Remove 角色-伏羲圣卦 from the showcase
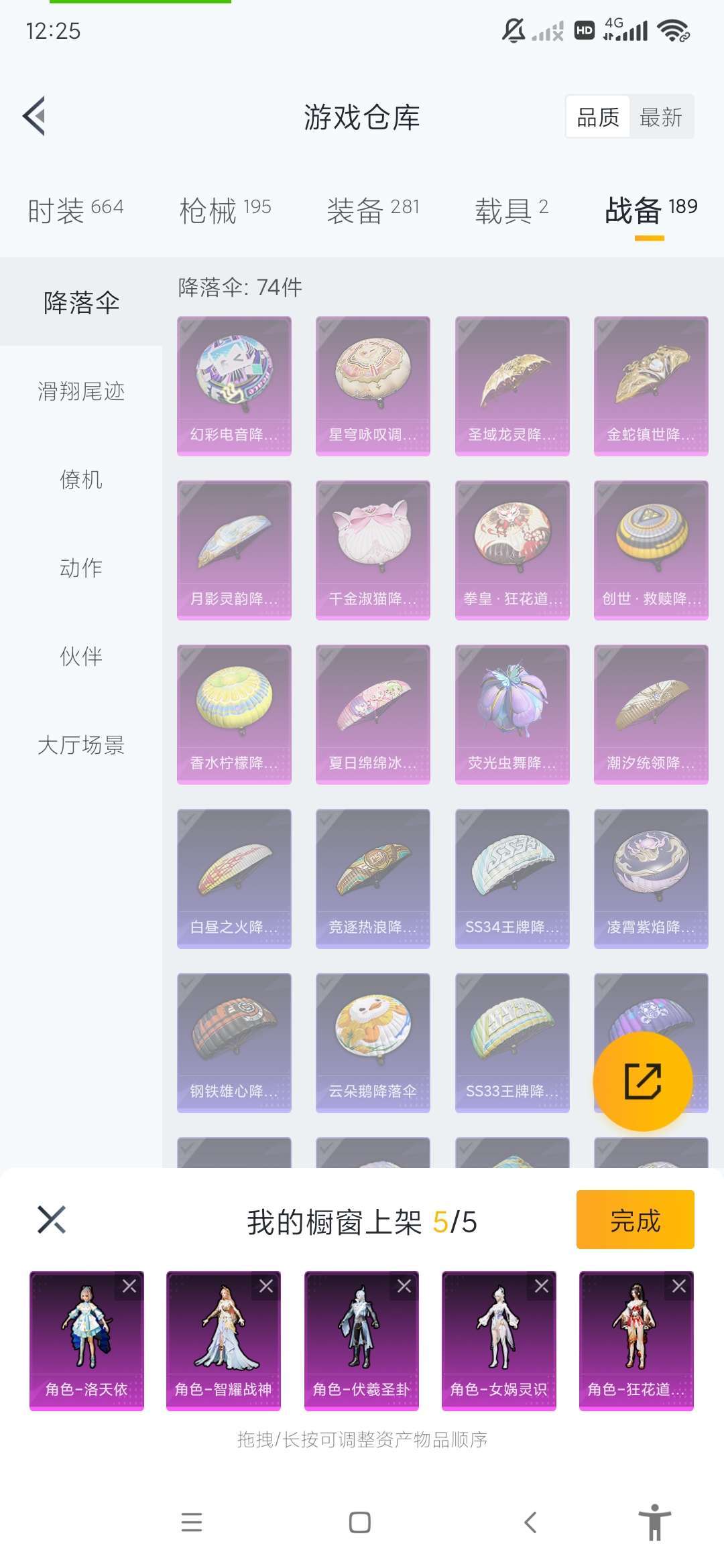 [404, 1286]
